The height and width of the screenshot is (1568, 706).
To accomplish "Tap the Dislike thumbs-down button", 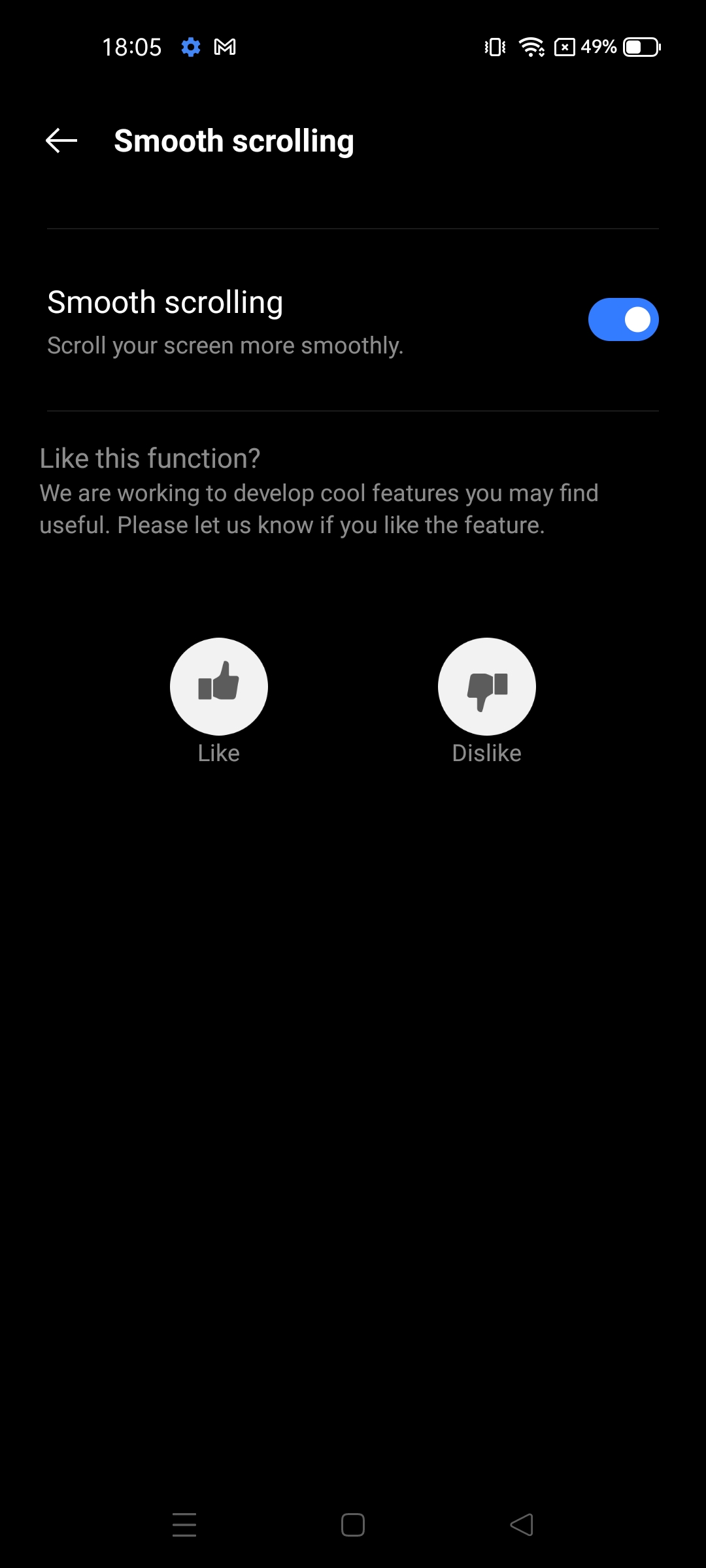I will click(487, 686).
